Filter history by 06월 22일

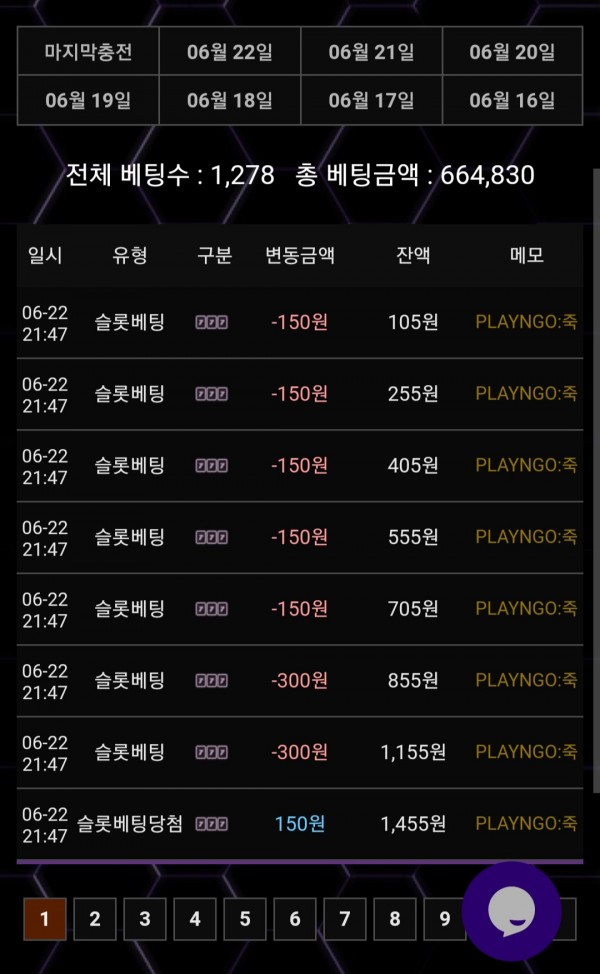tap(230, 51)
